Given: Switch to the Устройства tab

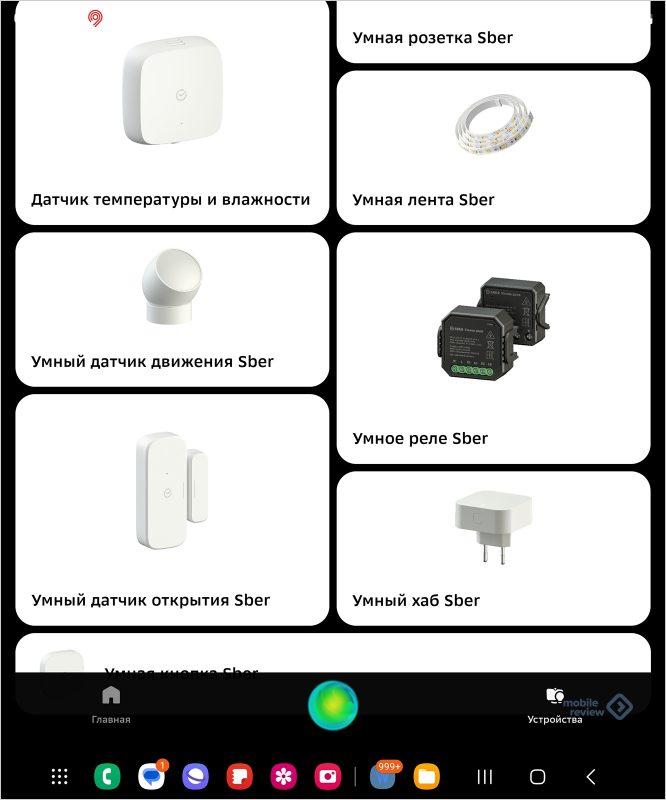Looking at the screenshot, I should tap(555, 705).
